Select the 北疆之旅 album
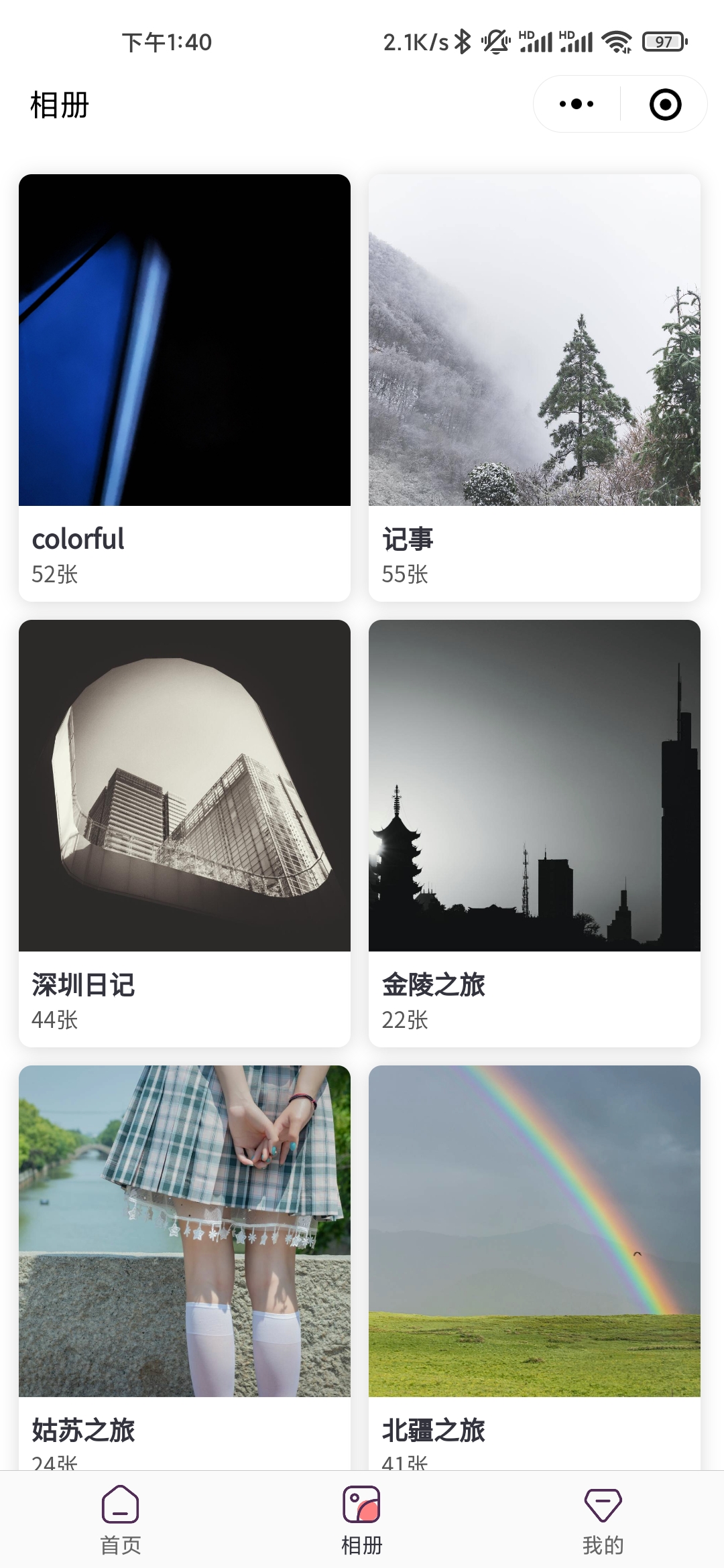The width and height of the screenshot is (724, 1568). (x=534, y=1266)
